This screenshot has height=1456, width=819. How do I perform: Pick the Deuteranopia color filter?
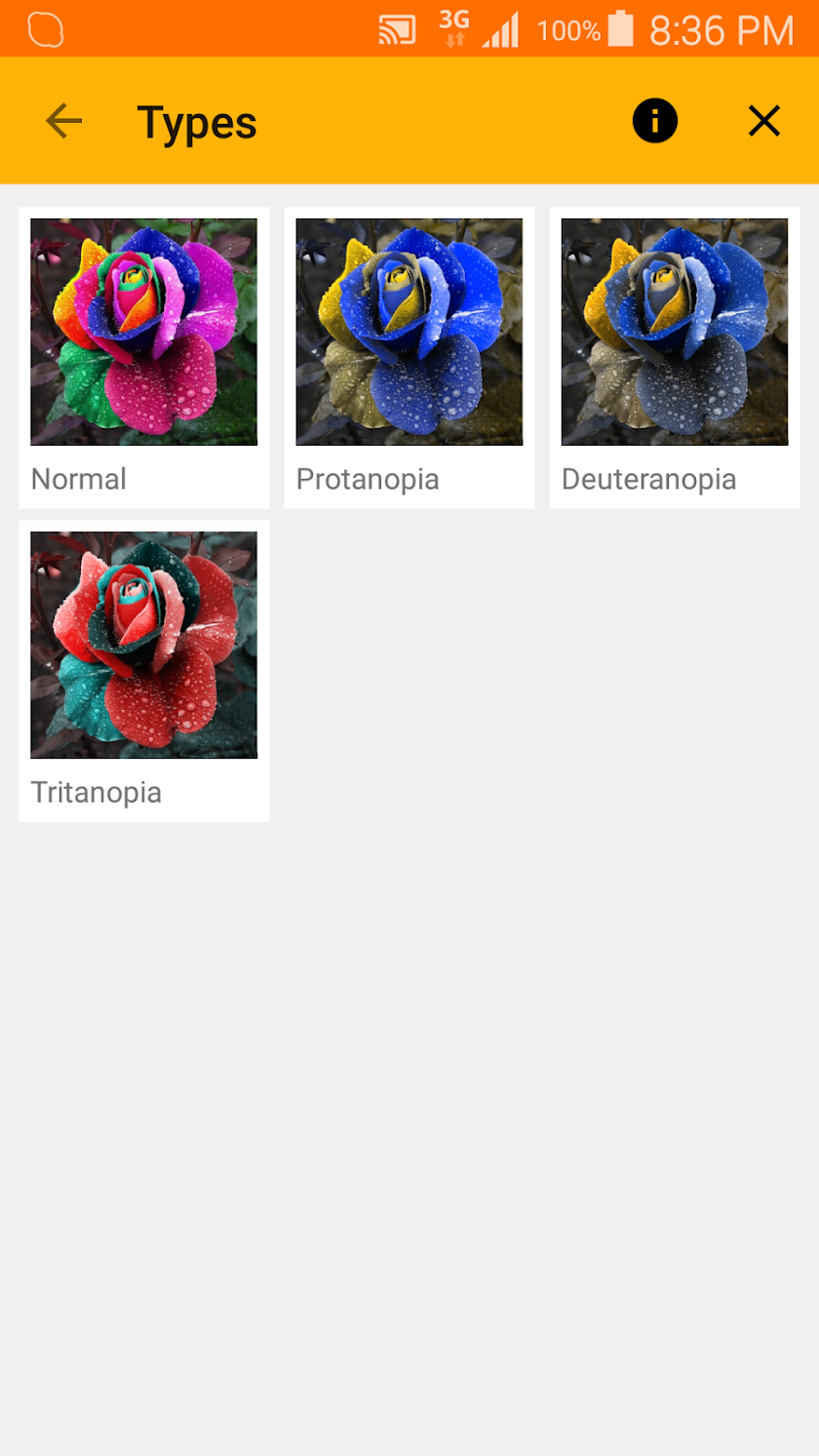click(674, 356)
